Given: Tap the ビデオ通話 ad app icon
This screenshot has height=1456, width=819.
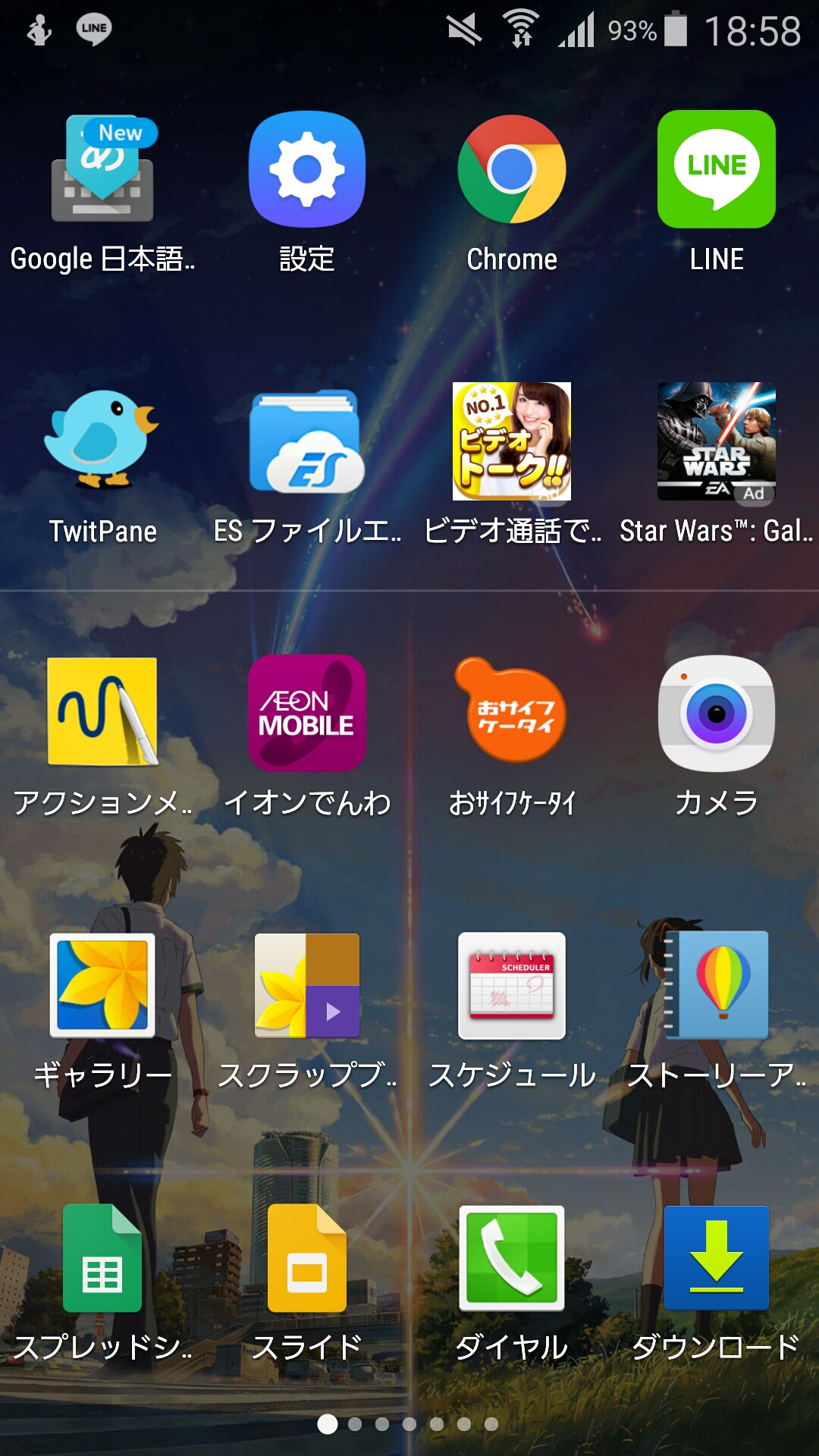Looking at the screenshot, I should (512, 441).
